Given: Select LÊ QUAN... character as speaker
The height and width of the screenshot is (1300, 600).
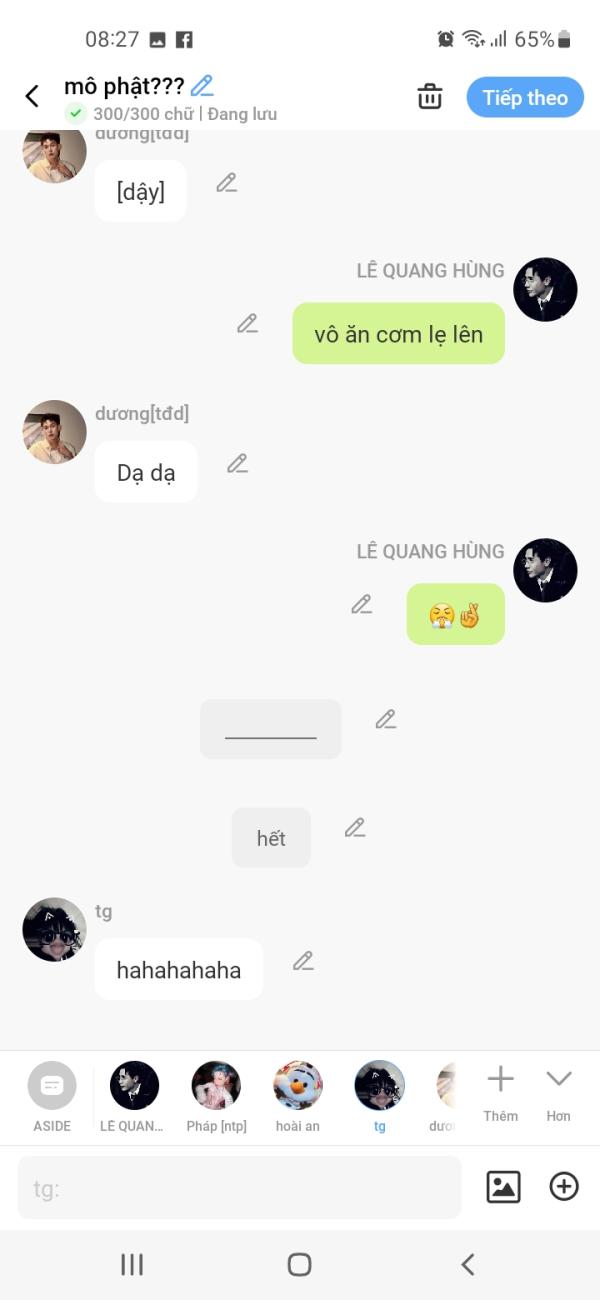Looking at the screenshot, I should click(x=134, y=1096).
